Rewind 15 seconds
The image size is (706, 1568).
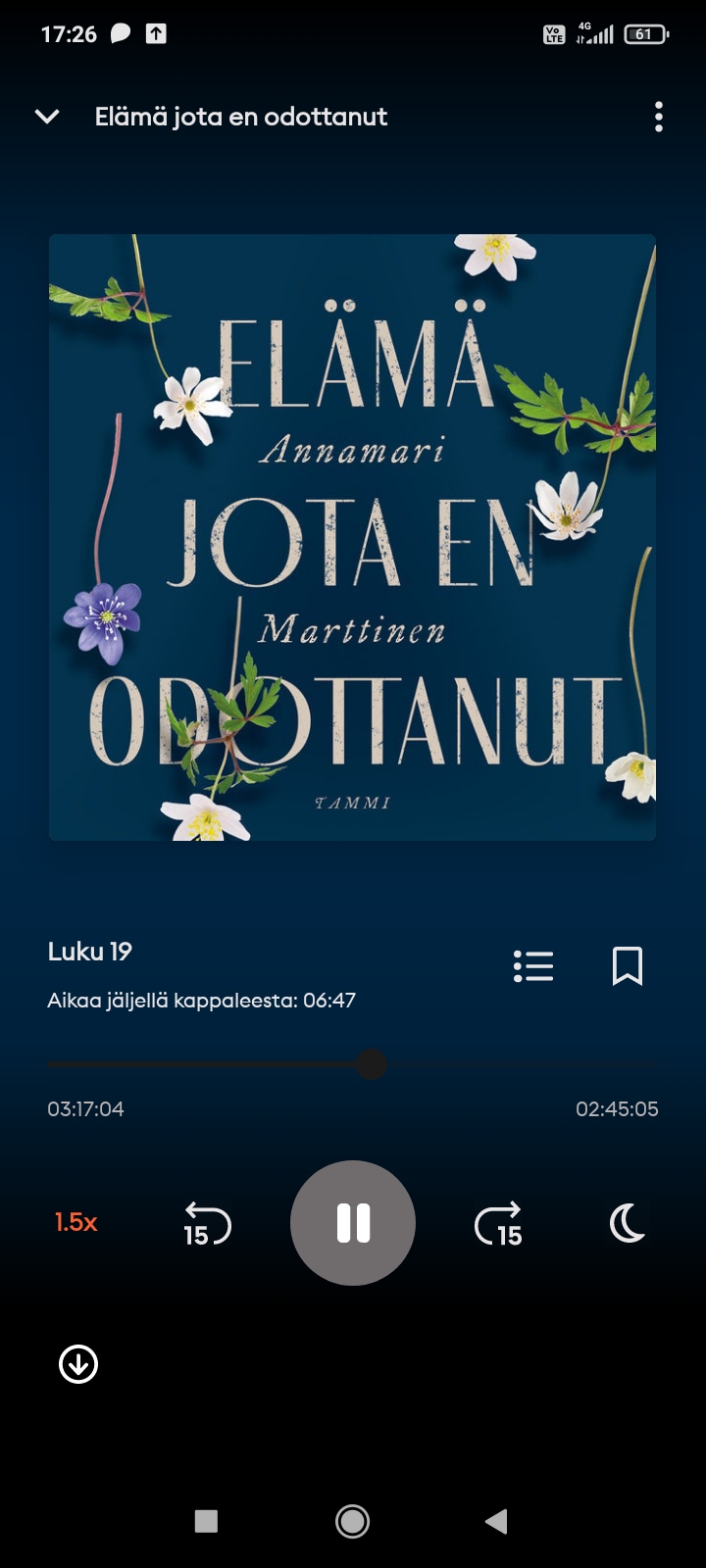pos(207,1224)
